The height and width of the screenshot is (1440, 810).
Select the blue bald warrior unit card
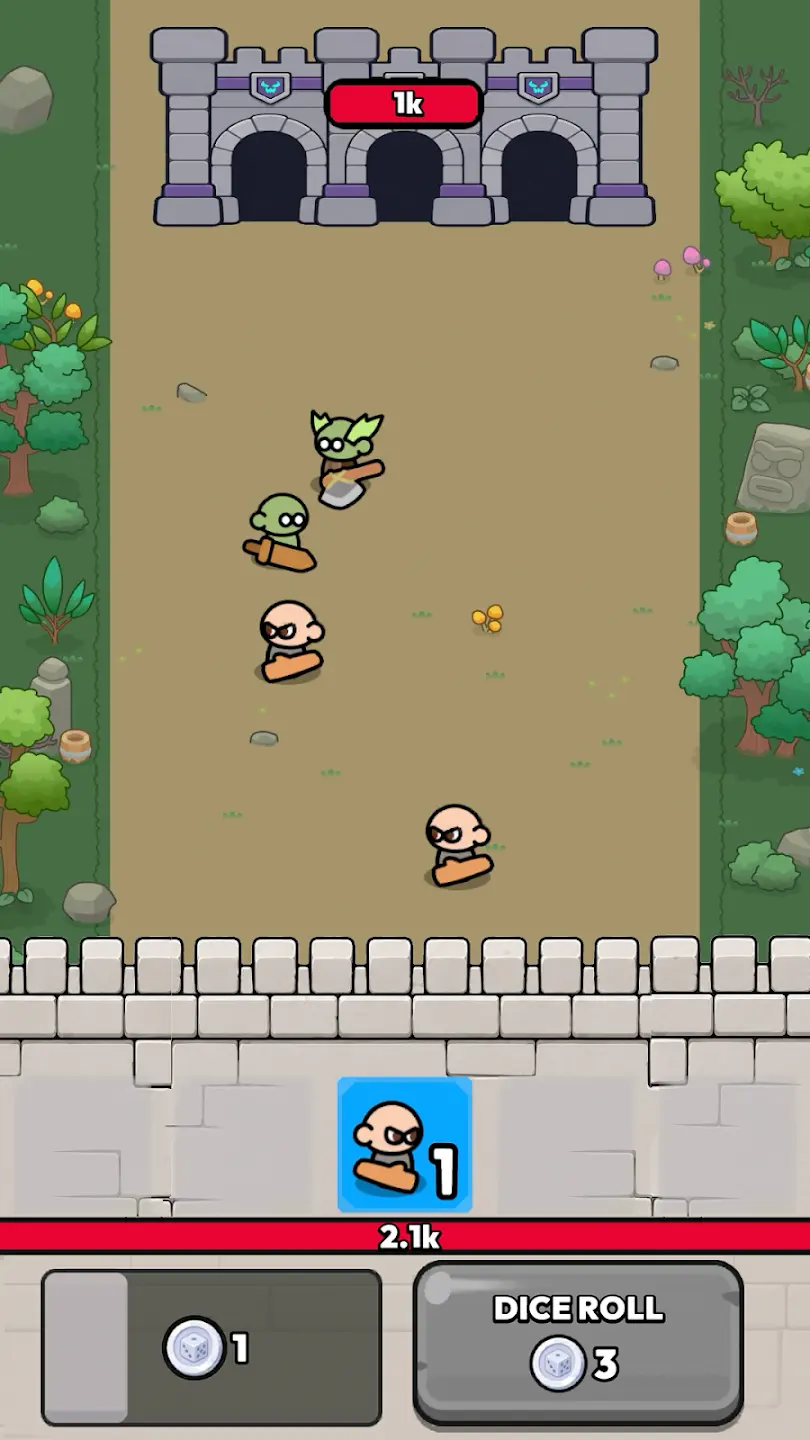tap(405, 1145)
